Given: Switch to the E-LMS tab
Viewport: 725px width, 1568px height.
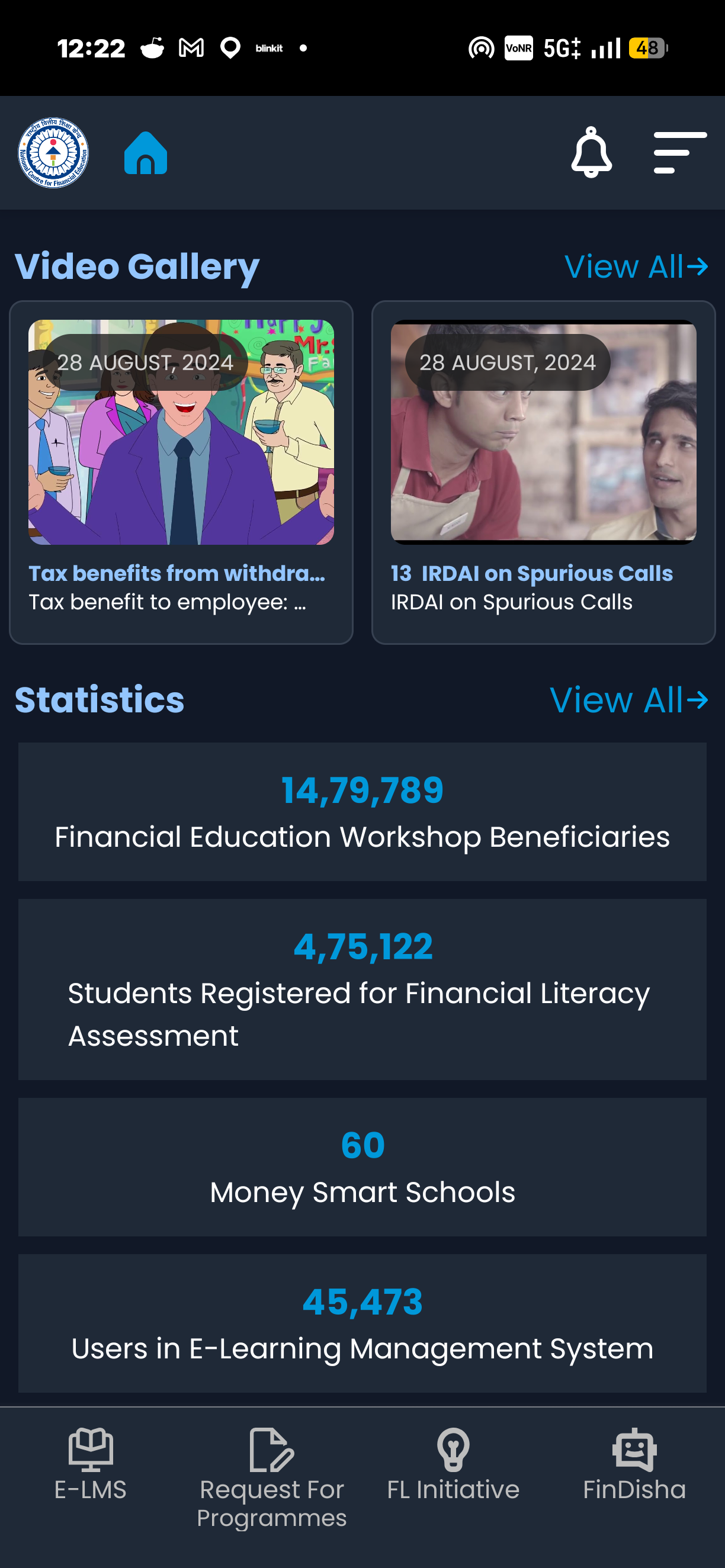Looking at the screenshot, I should point(91,1465).
